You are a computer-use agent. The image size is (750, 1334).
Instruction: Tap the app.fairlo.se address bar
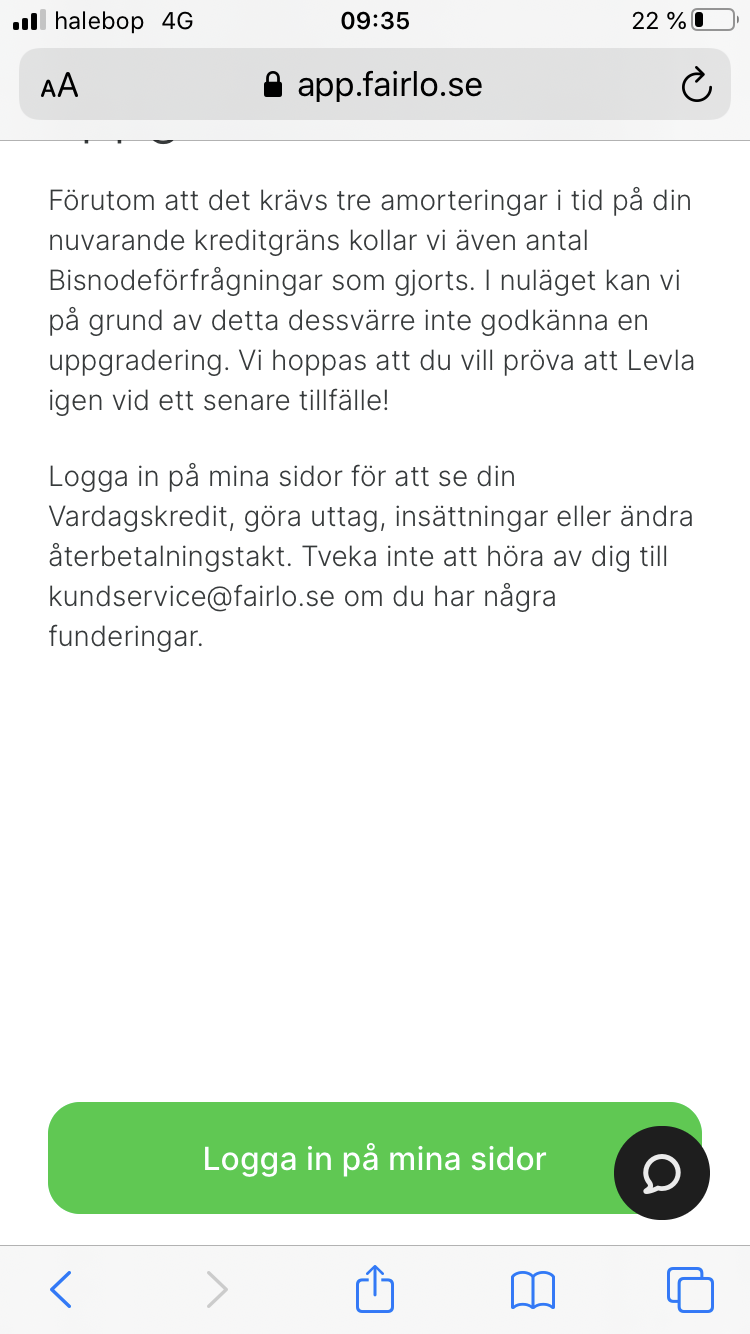(x=373, y=85)
